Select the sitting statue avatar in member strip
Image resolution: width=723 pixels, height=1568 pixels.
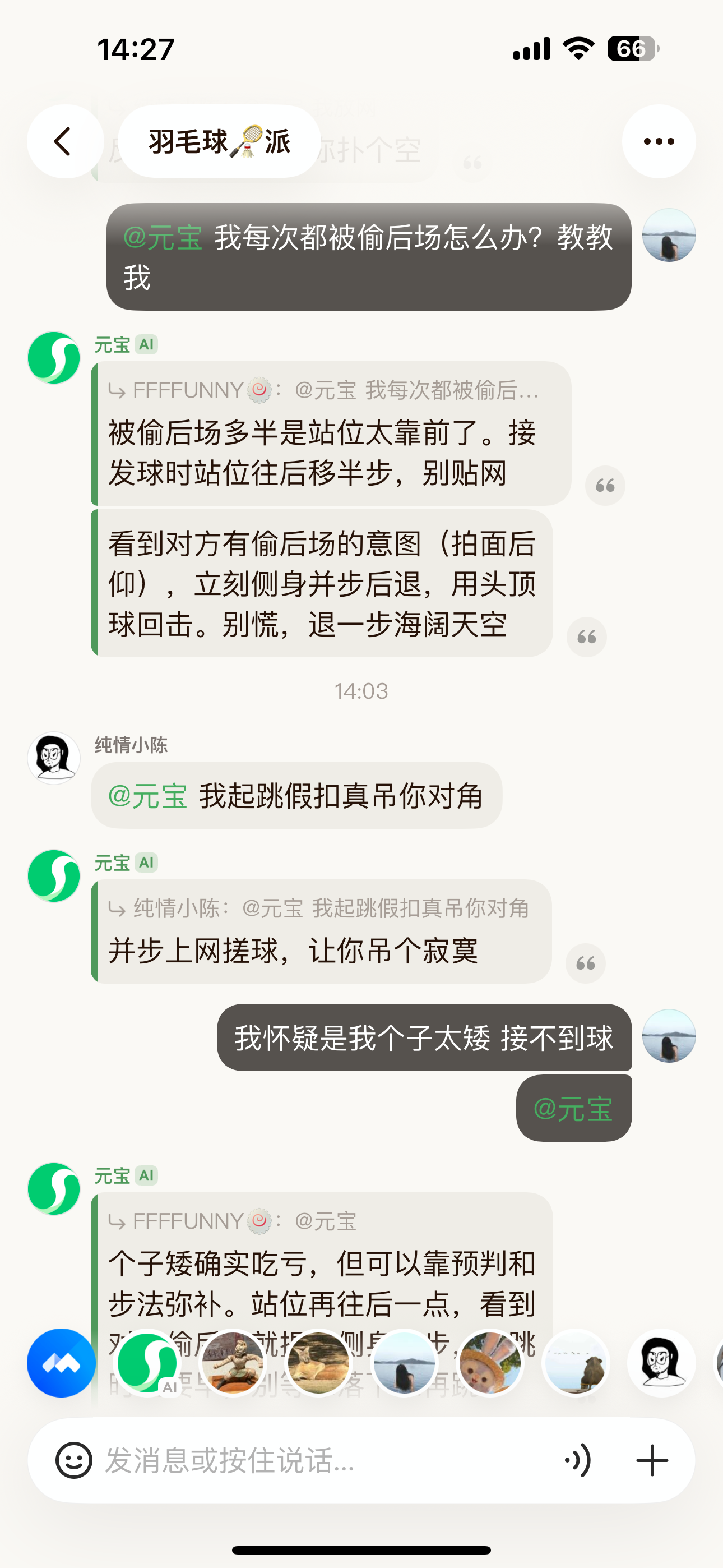point(233,1363)
